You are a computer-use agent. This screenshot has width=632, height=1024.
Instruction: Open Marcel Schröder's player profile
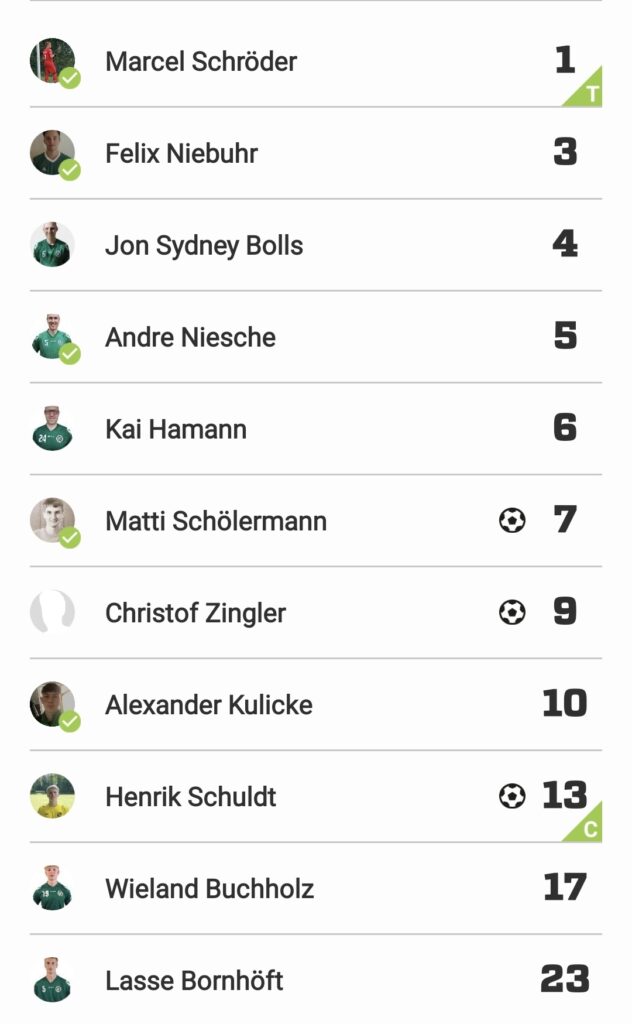point(316,61)
